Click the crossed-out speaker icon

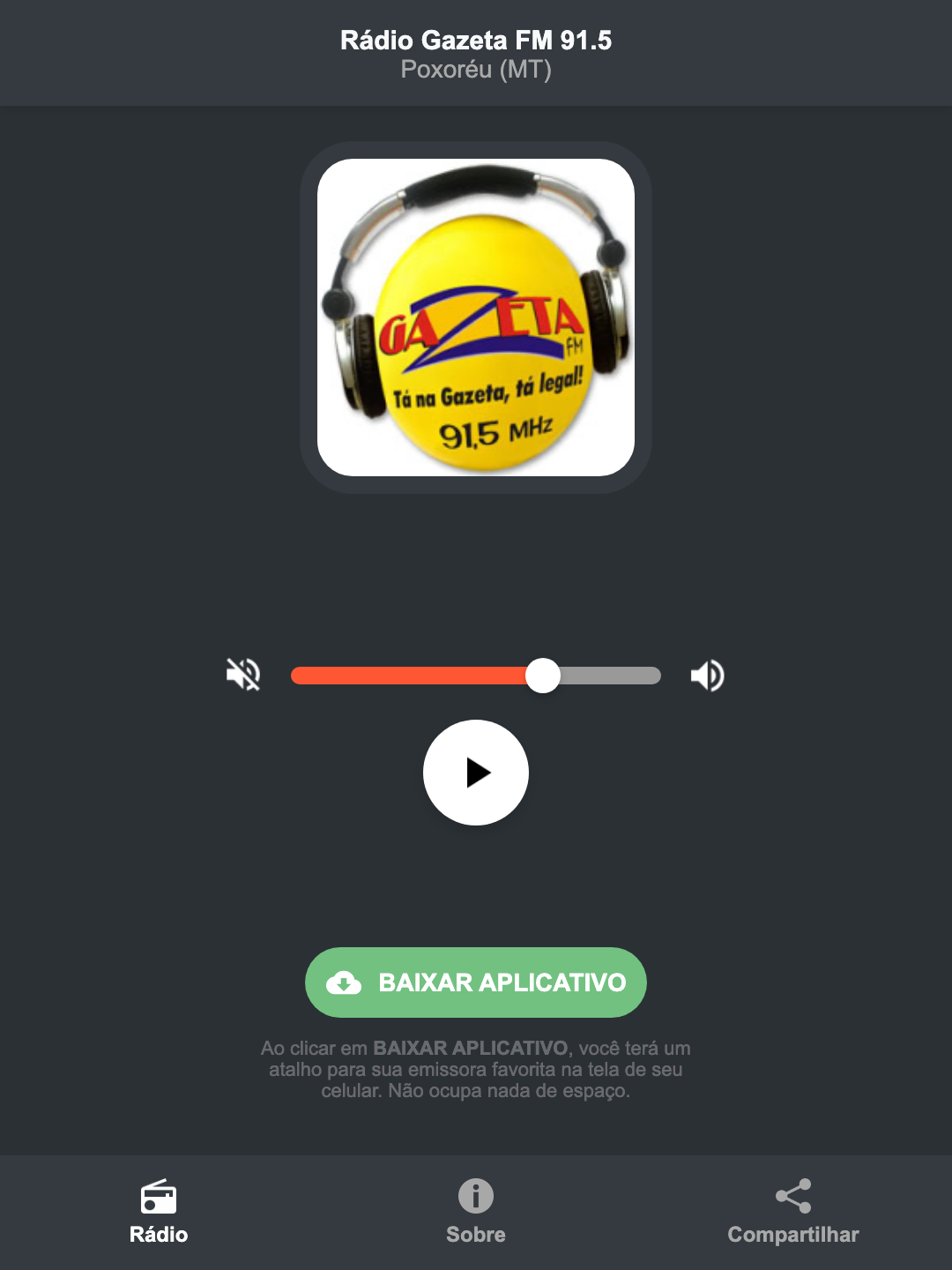tap(243, 675)
